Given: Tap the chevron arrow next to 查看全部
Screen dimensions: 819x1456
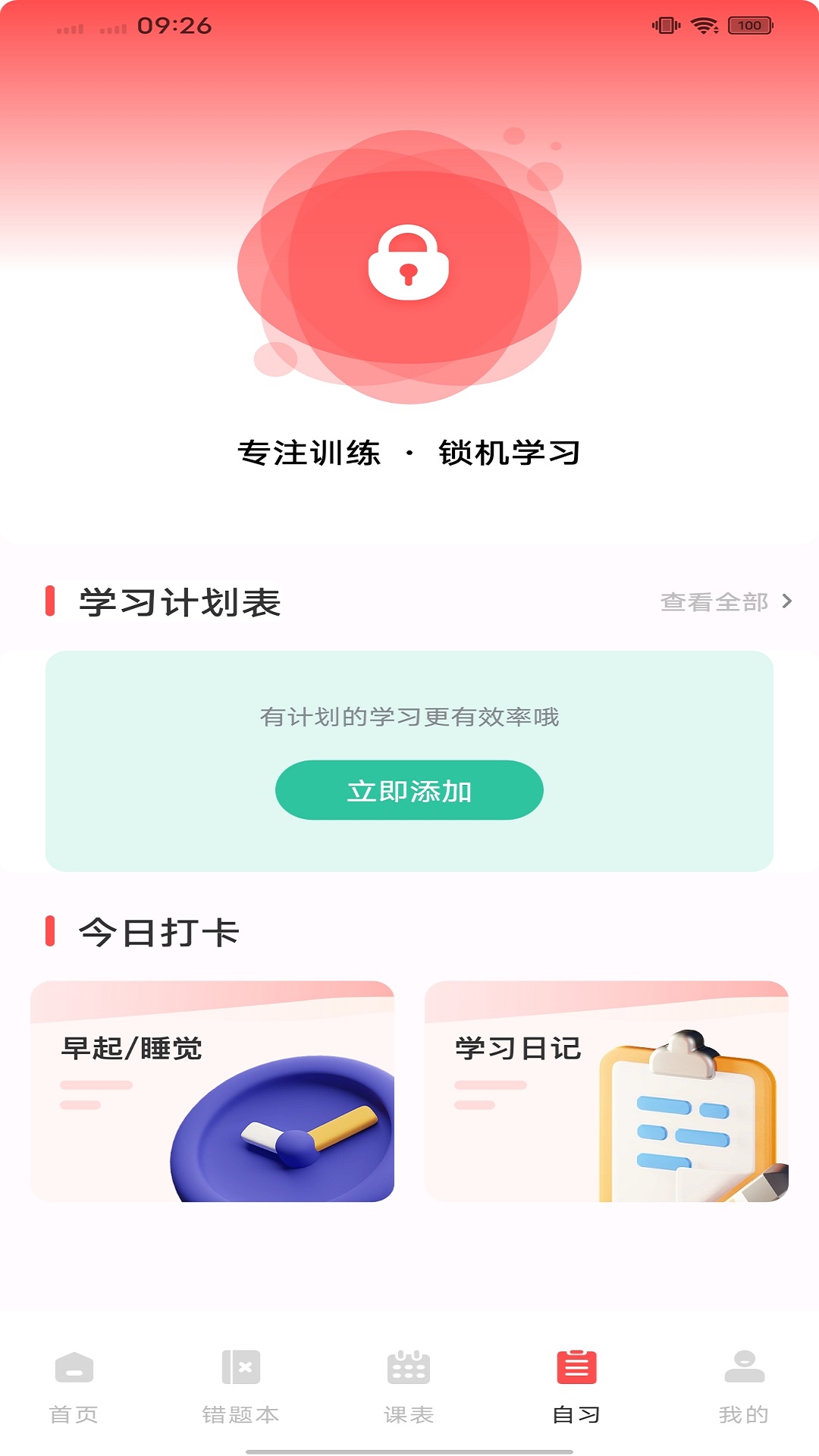Looking at the screenshot, I should point(786,603).
